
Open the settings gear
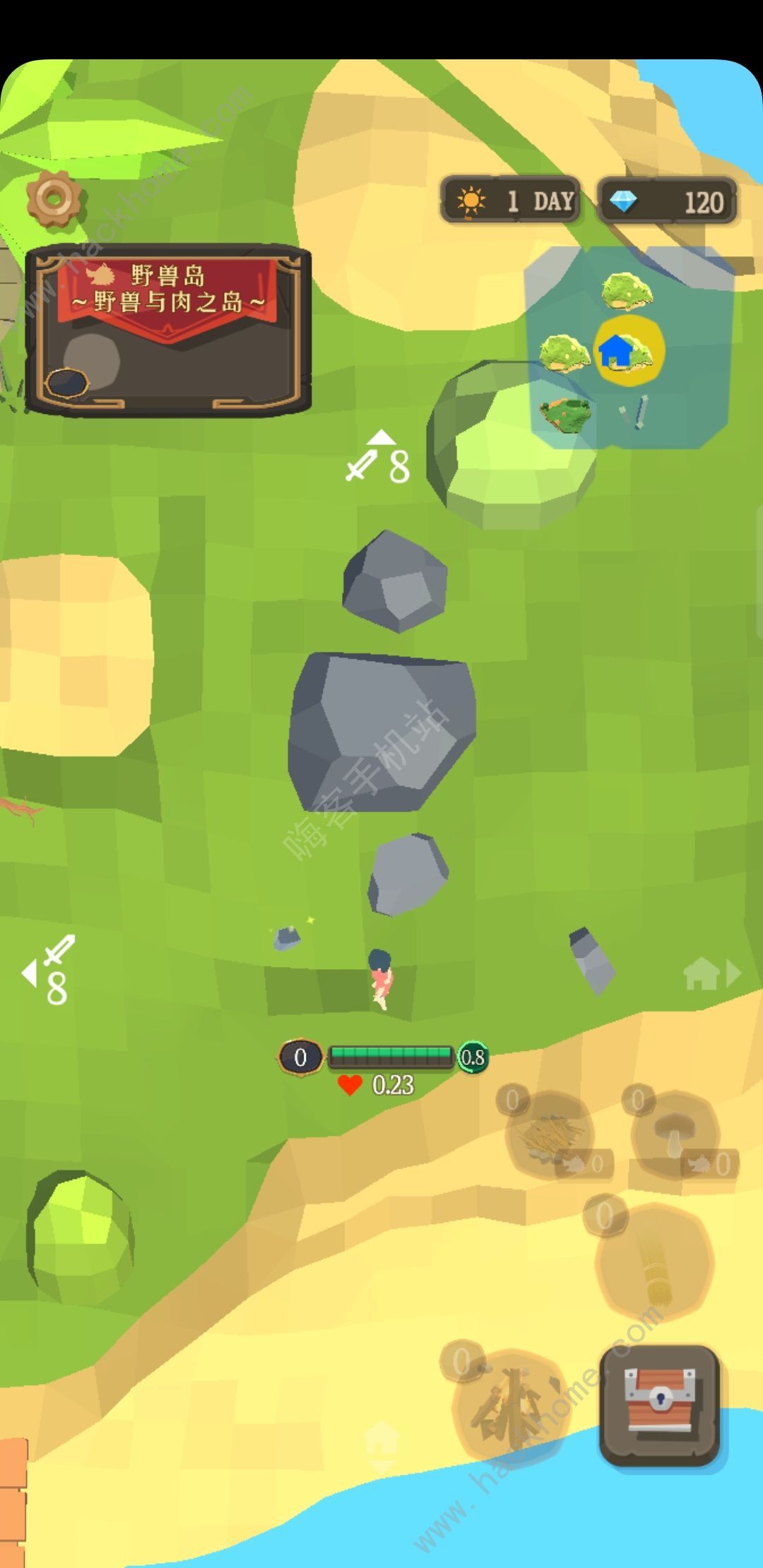[55, 198]
